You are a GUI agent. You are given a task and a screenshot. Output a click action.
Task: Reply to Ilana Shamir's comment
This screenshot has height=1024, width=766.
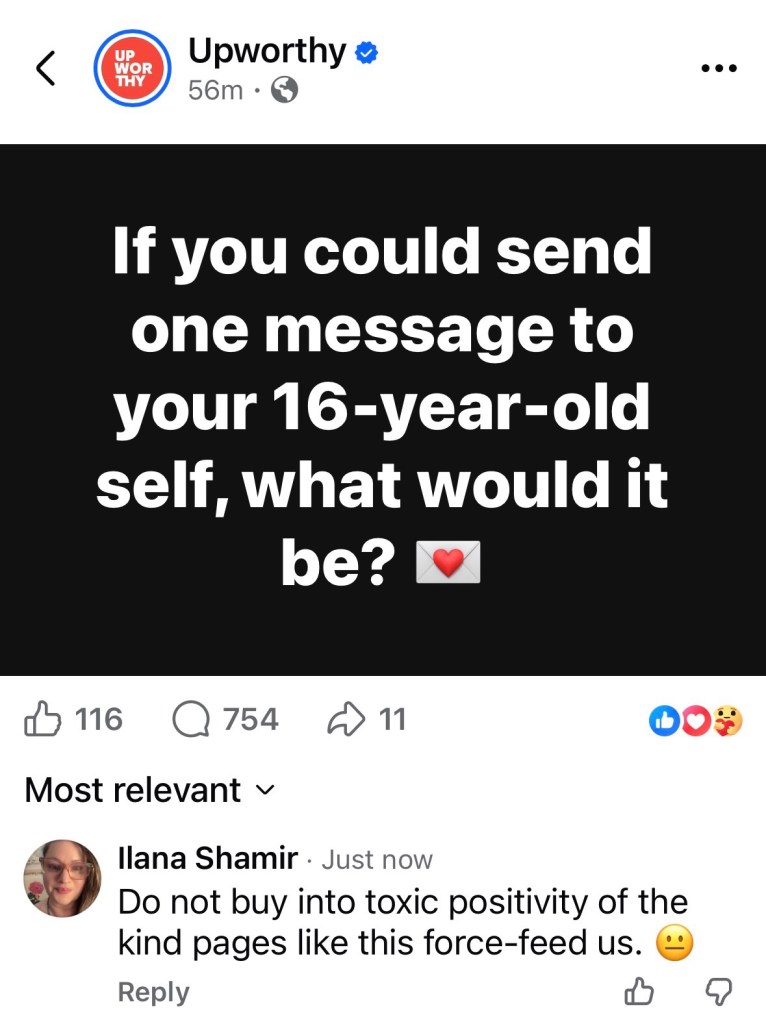pos(153,992)
